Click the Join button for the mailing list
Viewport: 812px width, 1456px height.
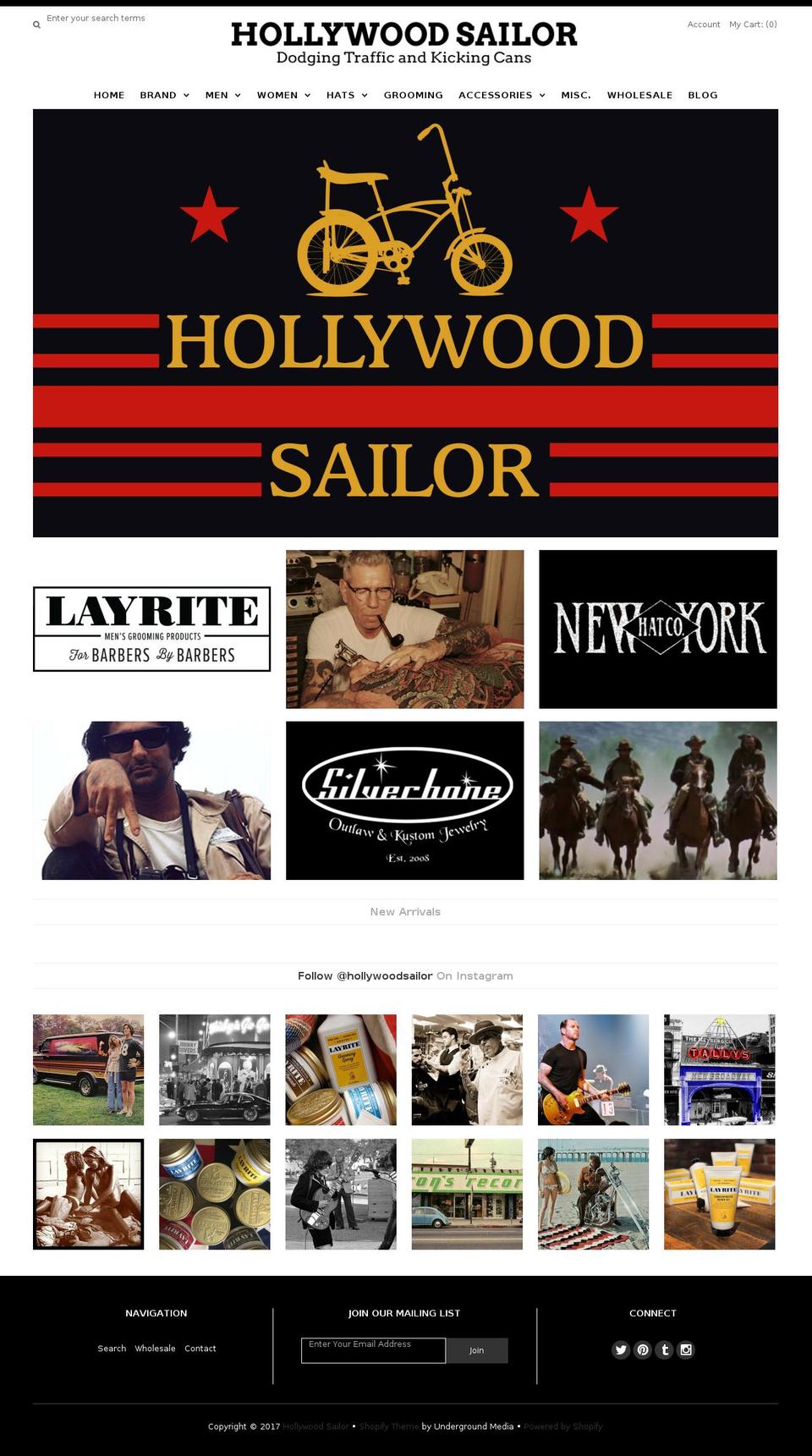[x=477, y=1350]
